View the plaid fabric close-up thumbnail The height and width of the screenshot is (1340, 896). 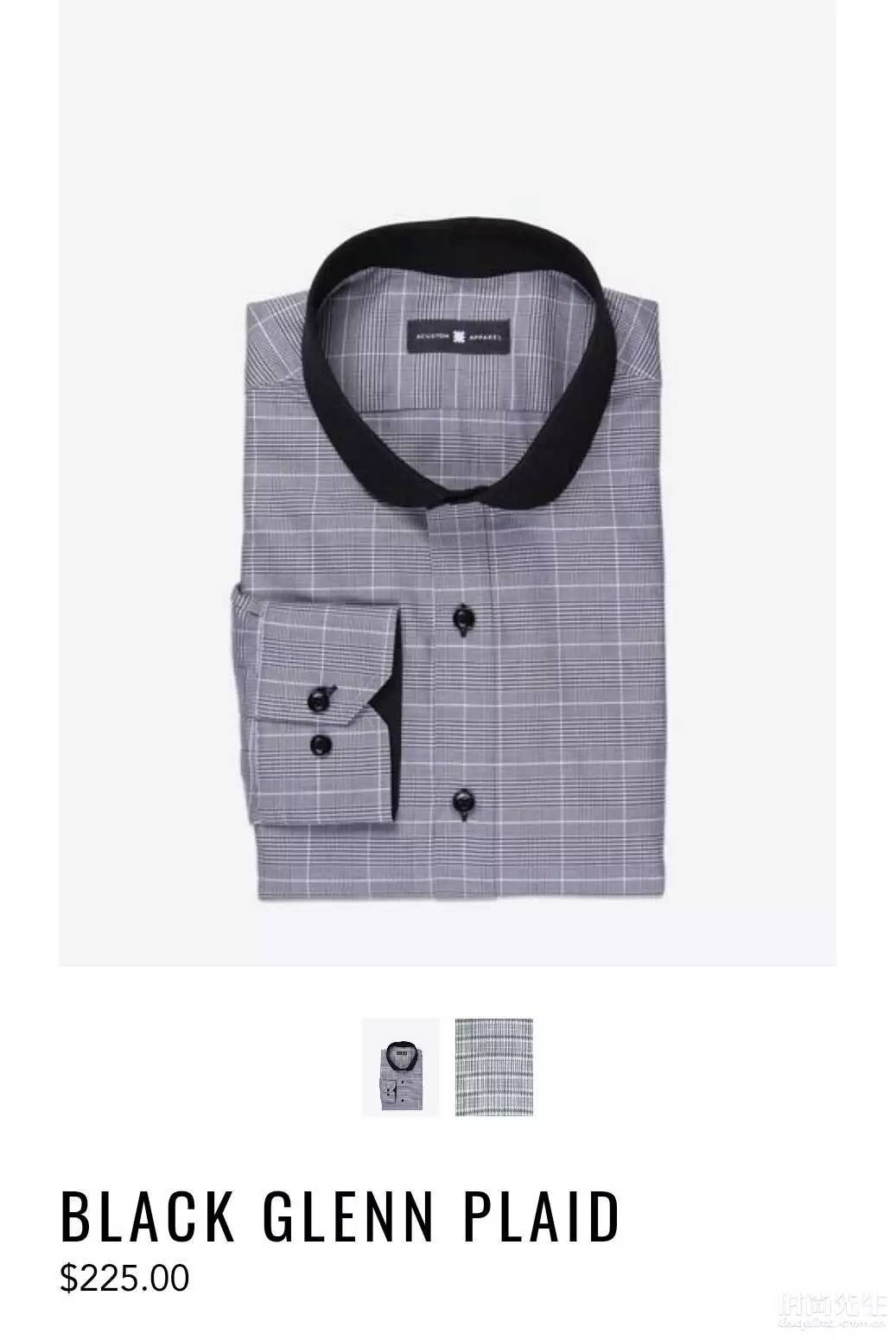[x=494, y=1067]
